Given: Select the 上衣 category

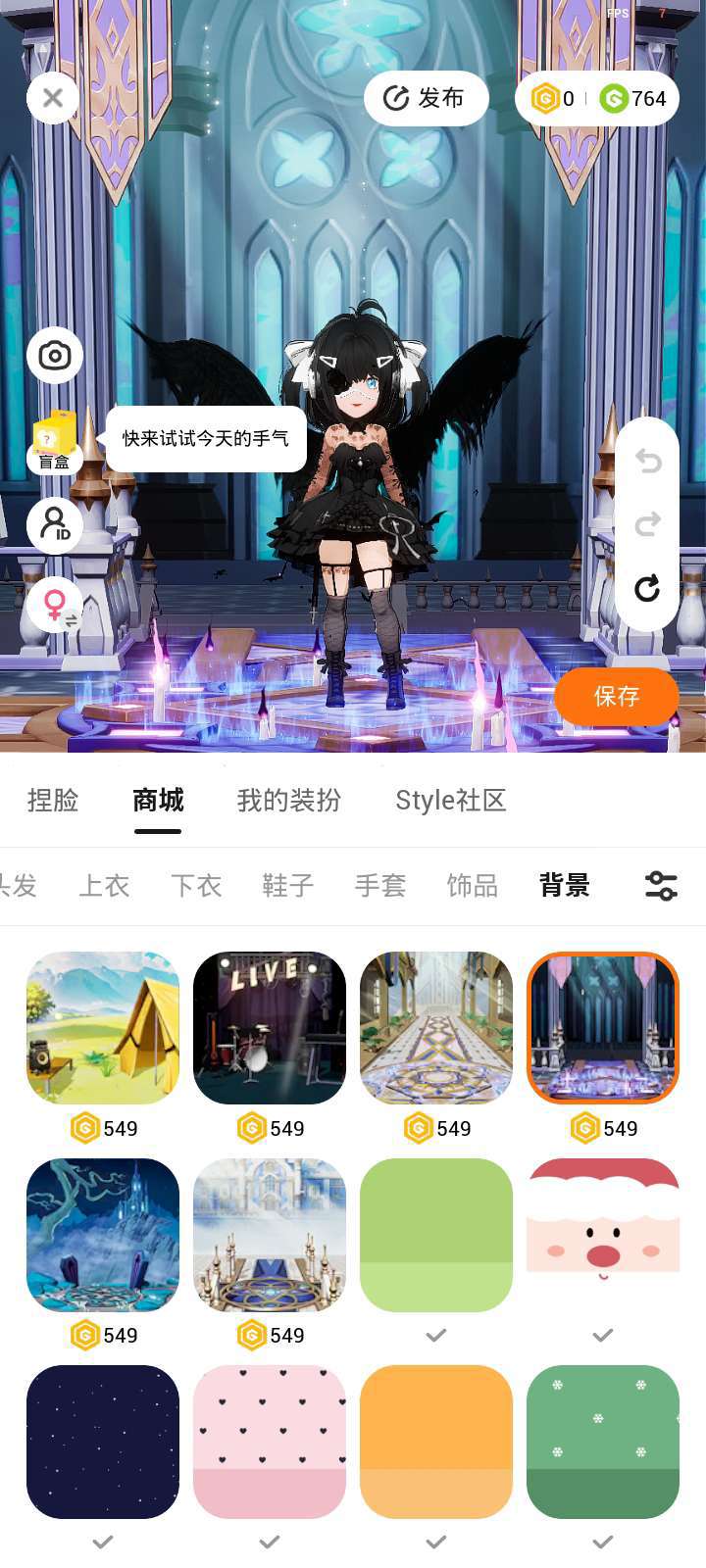Looking at the screenshot, I should click(x=104, y=886).
